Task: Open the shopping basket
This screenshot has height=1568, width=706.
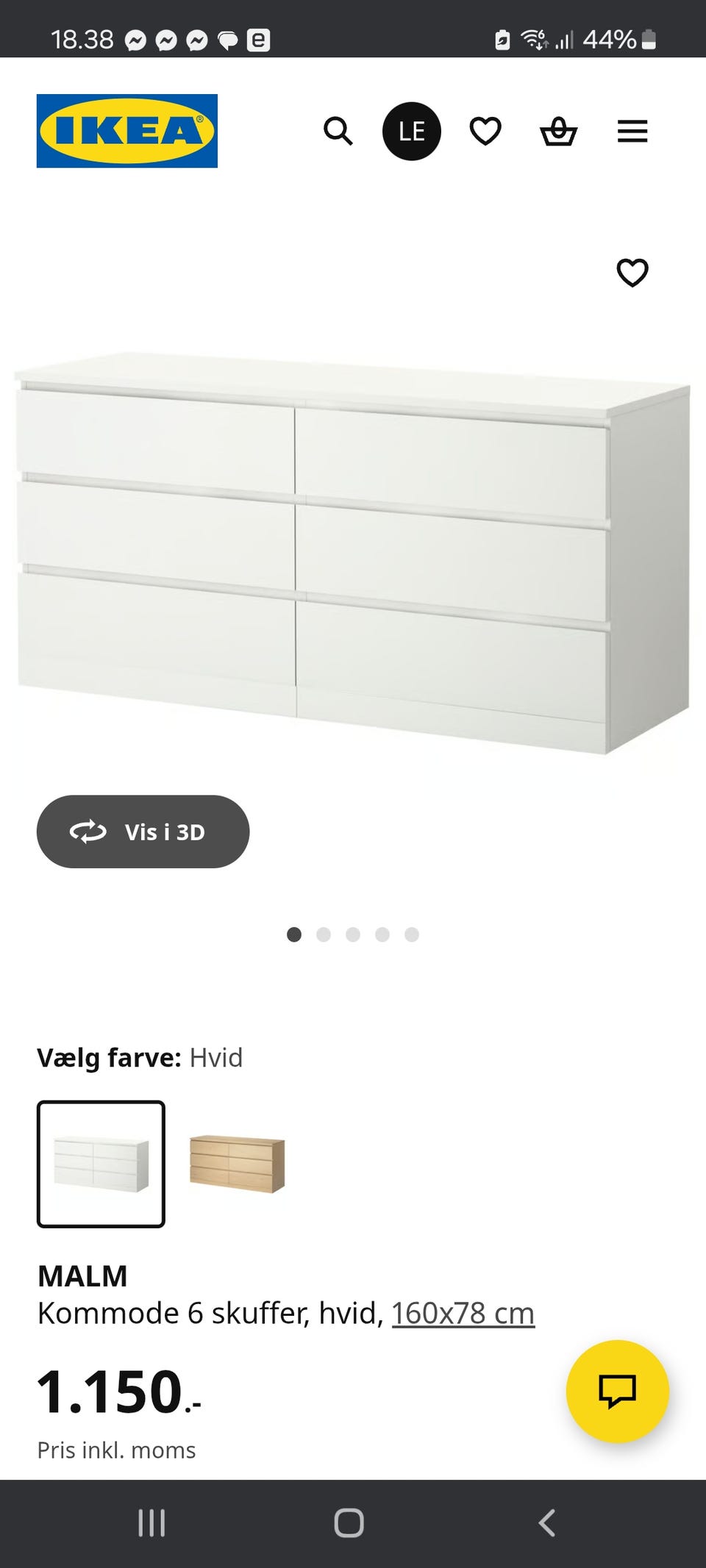Action: 559,132
